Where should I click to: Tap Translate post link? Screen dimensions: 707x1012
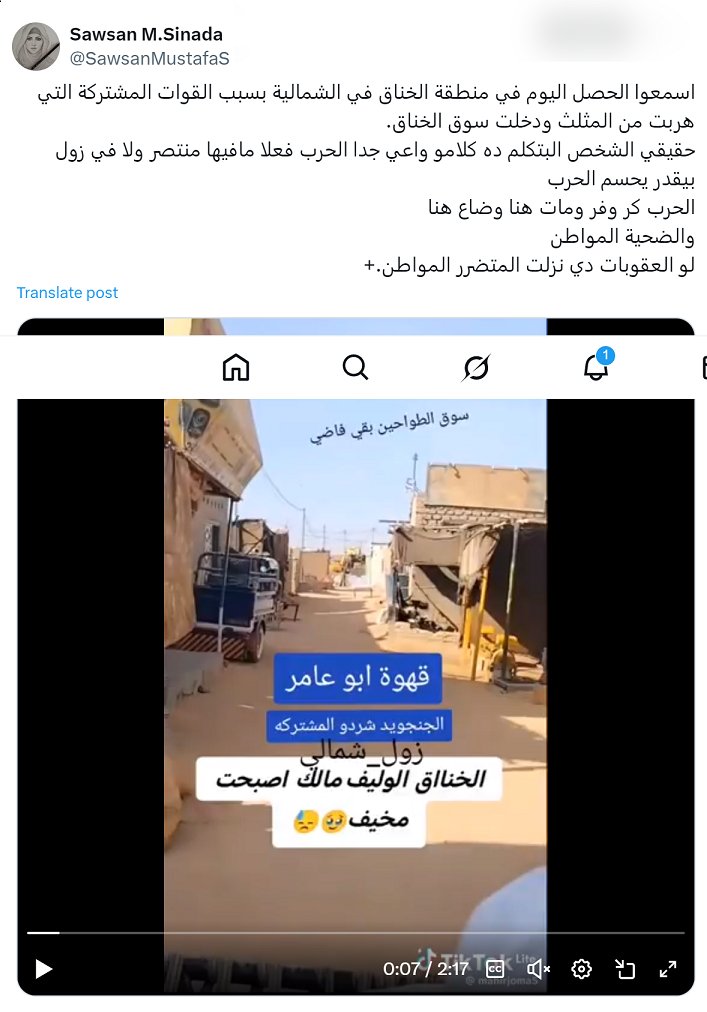click(67, 293)
